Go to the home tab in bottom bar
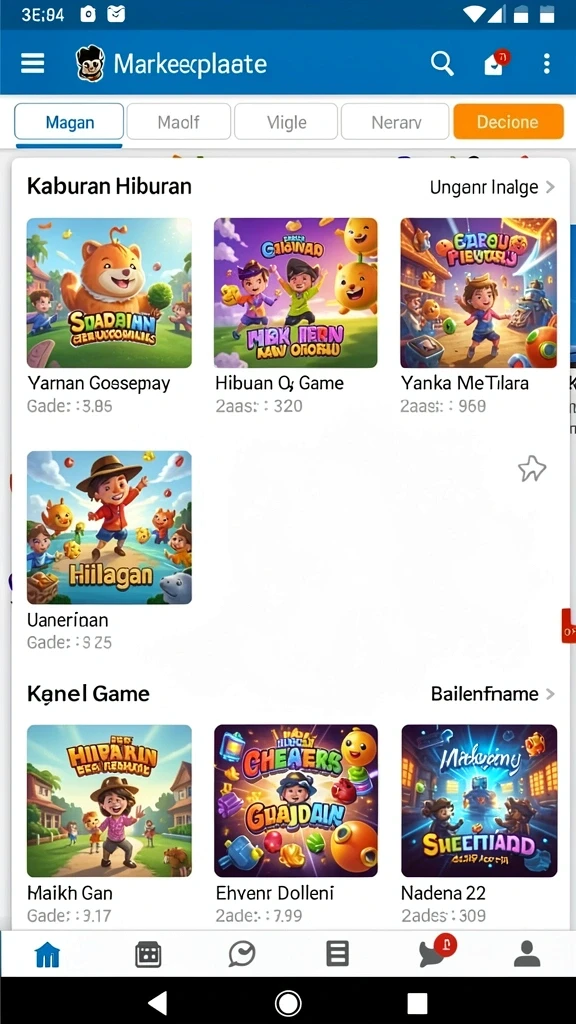Viewport: 576px width, 1024px height. [x=47, y=955]
